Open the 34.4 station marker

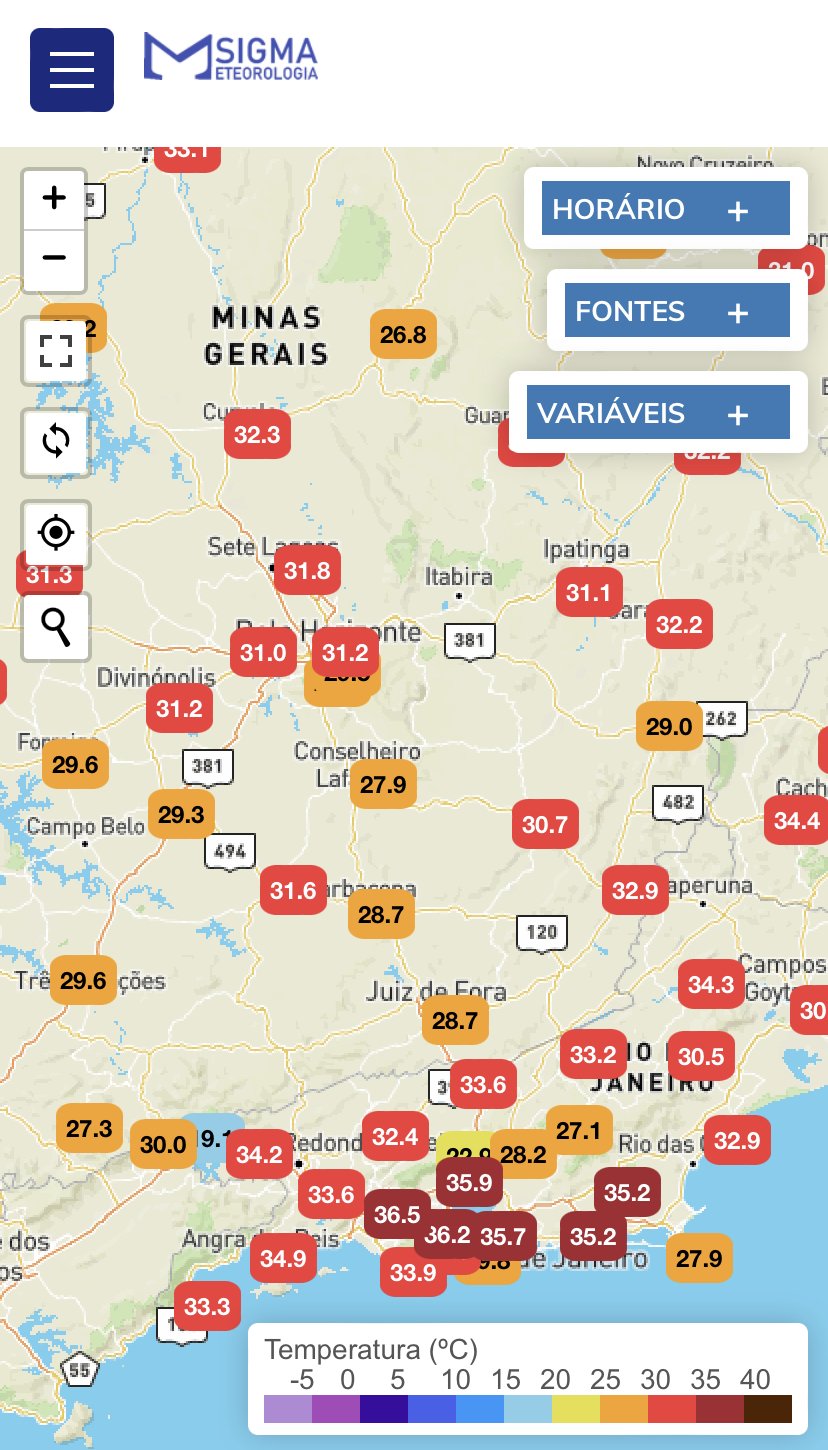coord(797,821)
